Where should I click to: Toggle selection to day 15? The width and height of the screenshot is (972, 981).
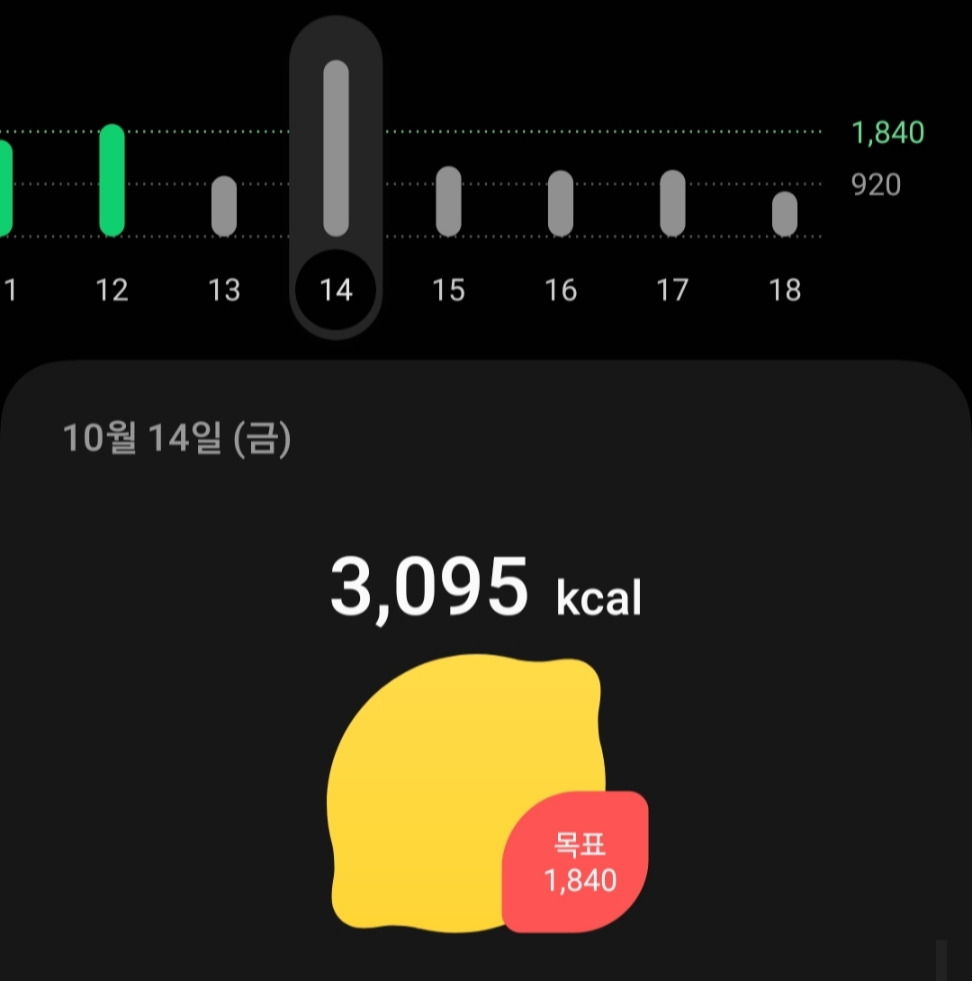tap(449, 290)
